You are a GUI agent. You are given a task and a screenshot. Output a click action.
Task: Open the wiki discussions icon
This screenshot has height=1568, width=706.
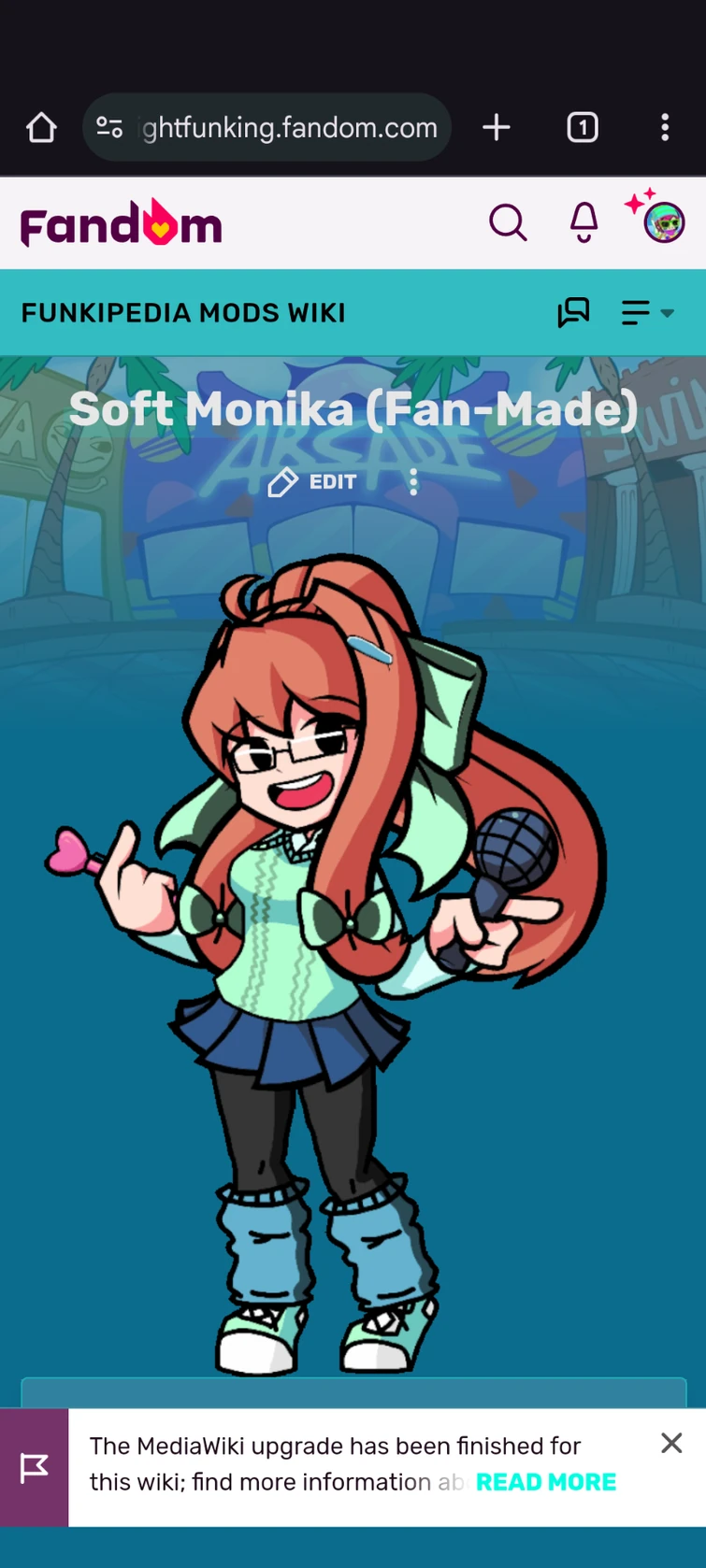[x=573, y=312]
